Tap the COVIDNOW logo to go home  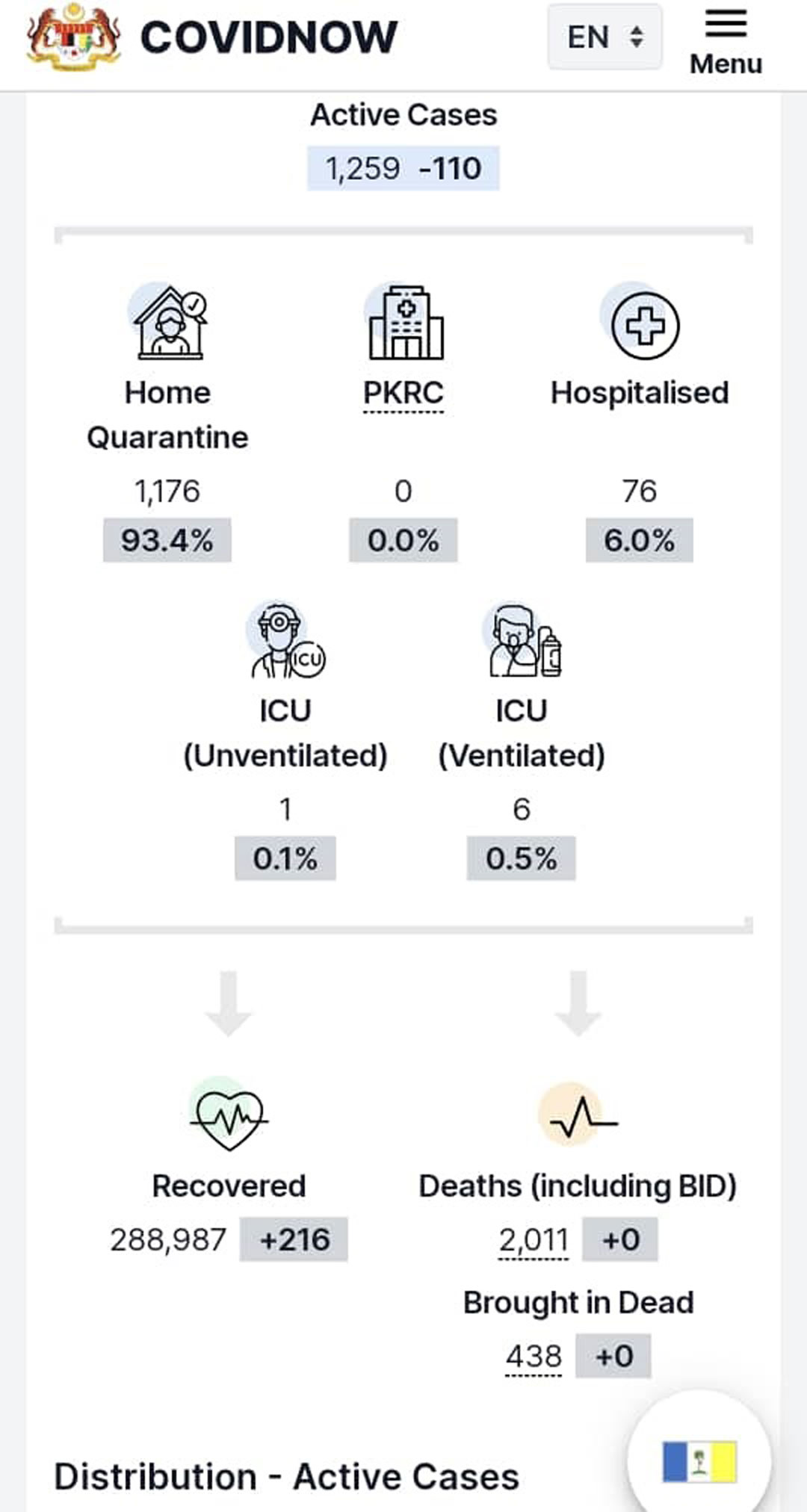pos(211,37)
